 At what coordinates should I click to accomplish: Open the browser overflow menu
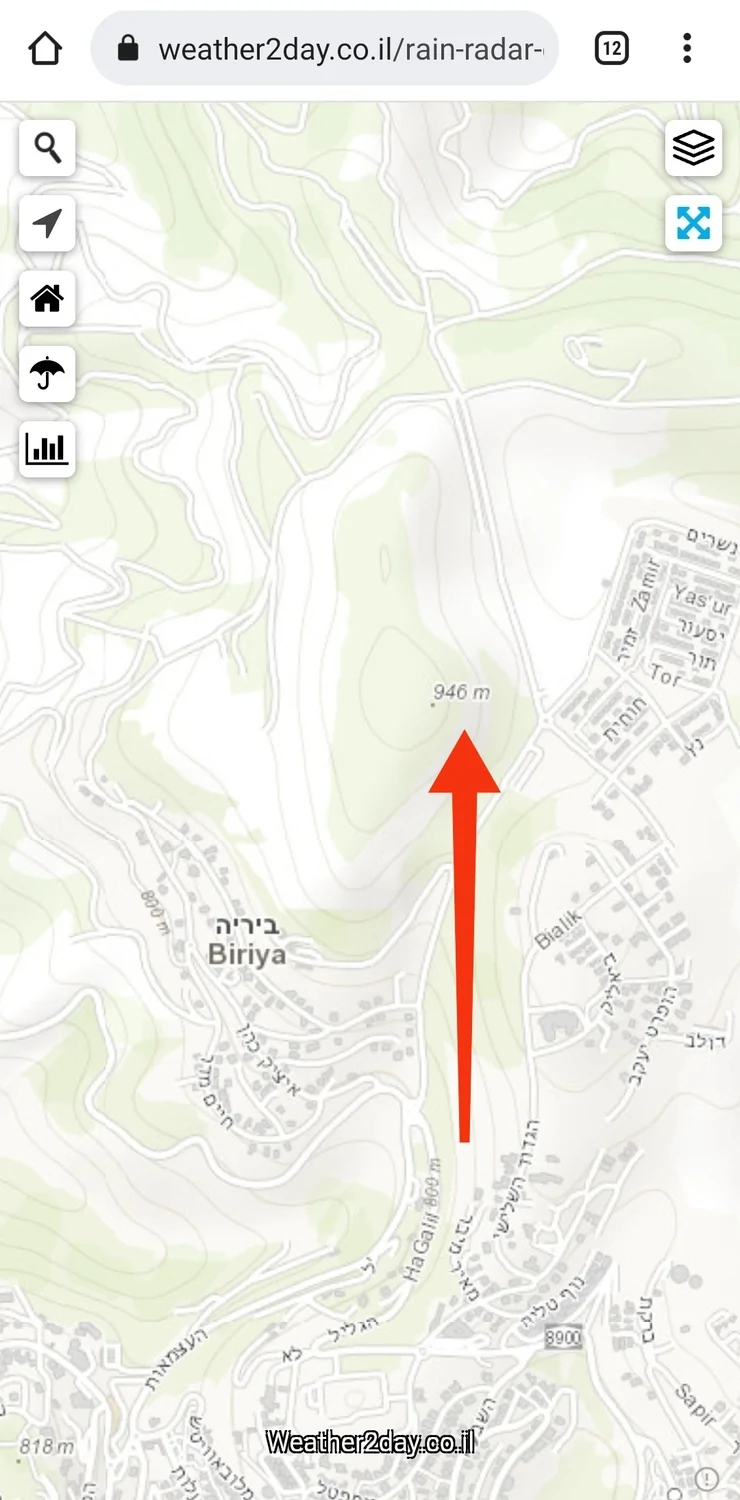(x=687, y=48)
